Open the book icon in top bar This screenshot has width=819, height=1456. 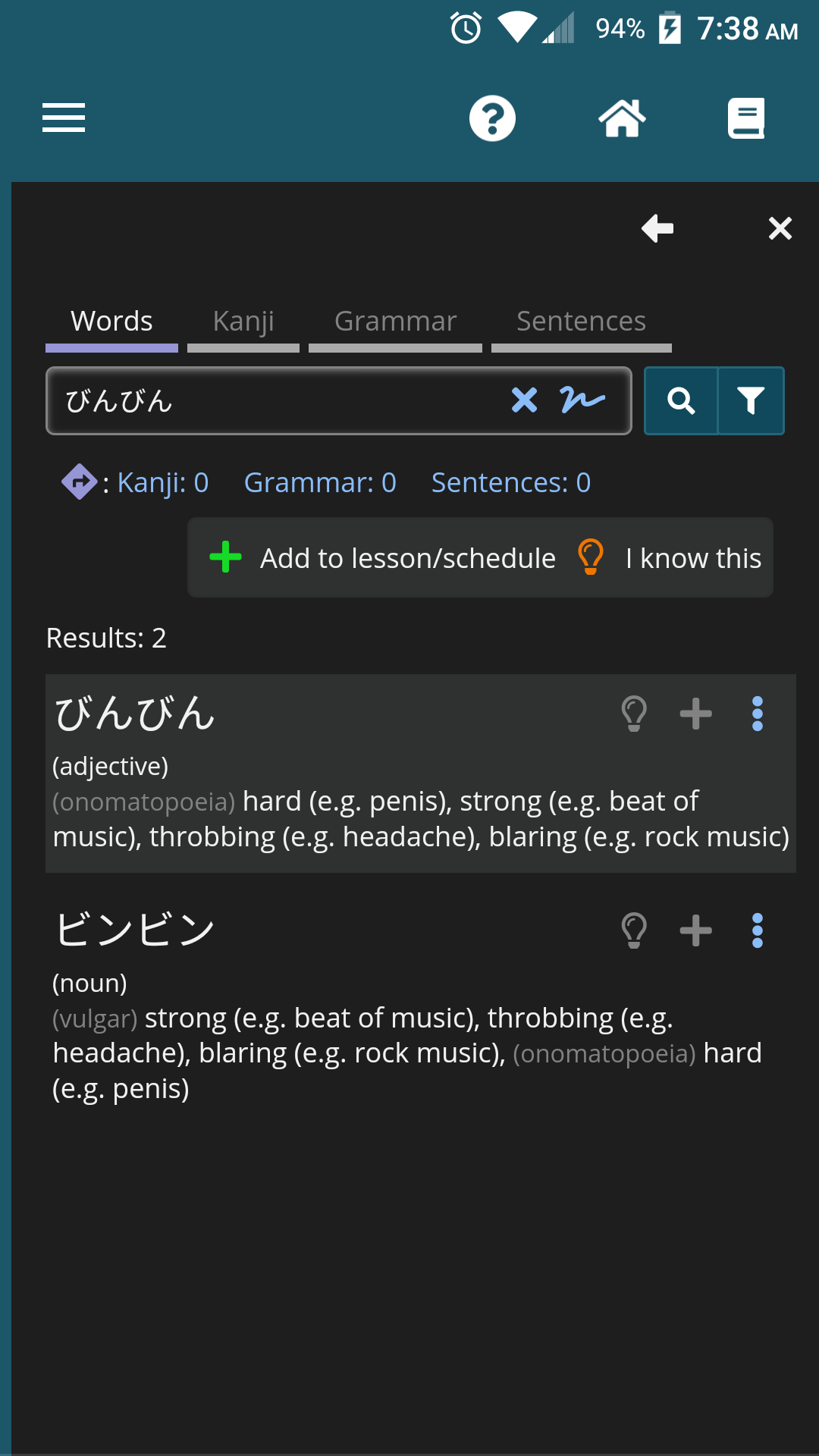746,118
